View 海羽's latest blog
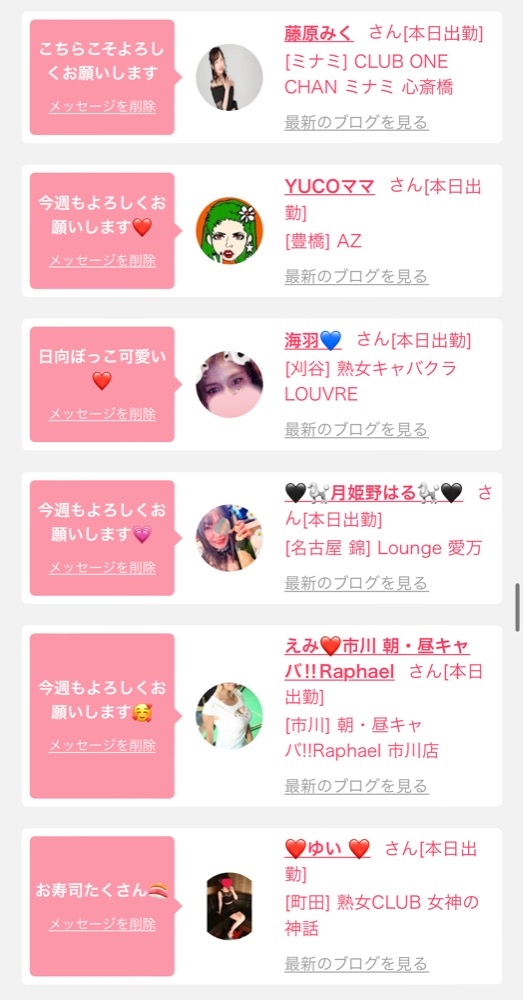 click(356, 430)
